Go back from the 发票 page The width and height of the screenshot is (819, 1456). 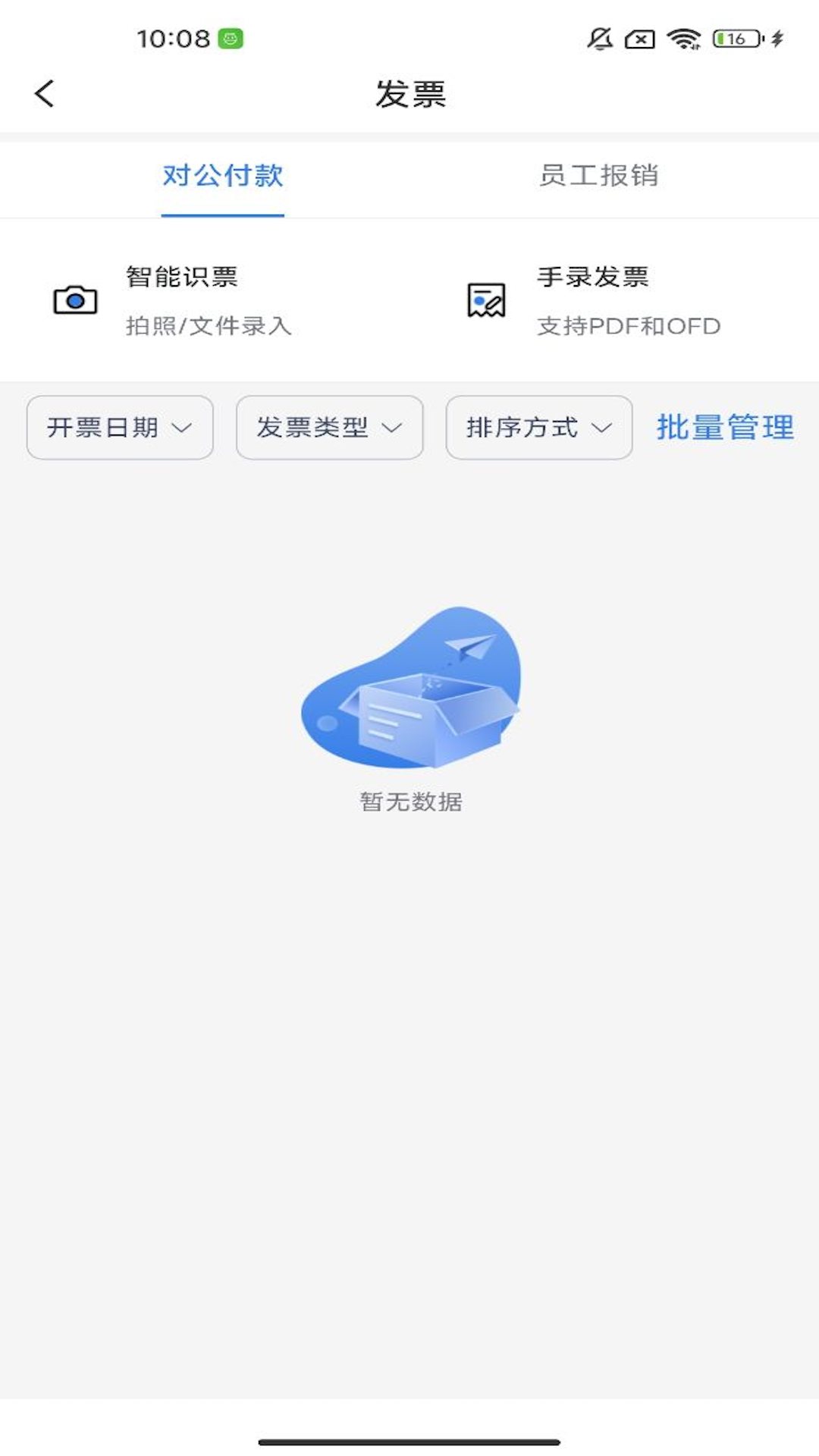[45, 94]
